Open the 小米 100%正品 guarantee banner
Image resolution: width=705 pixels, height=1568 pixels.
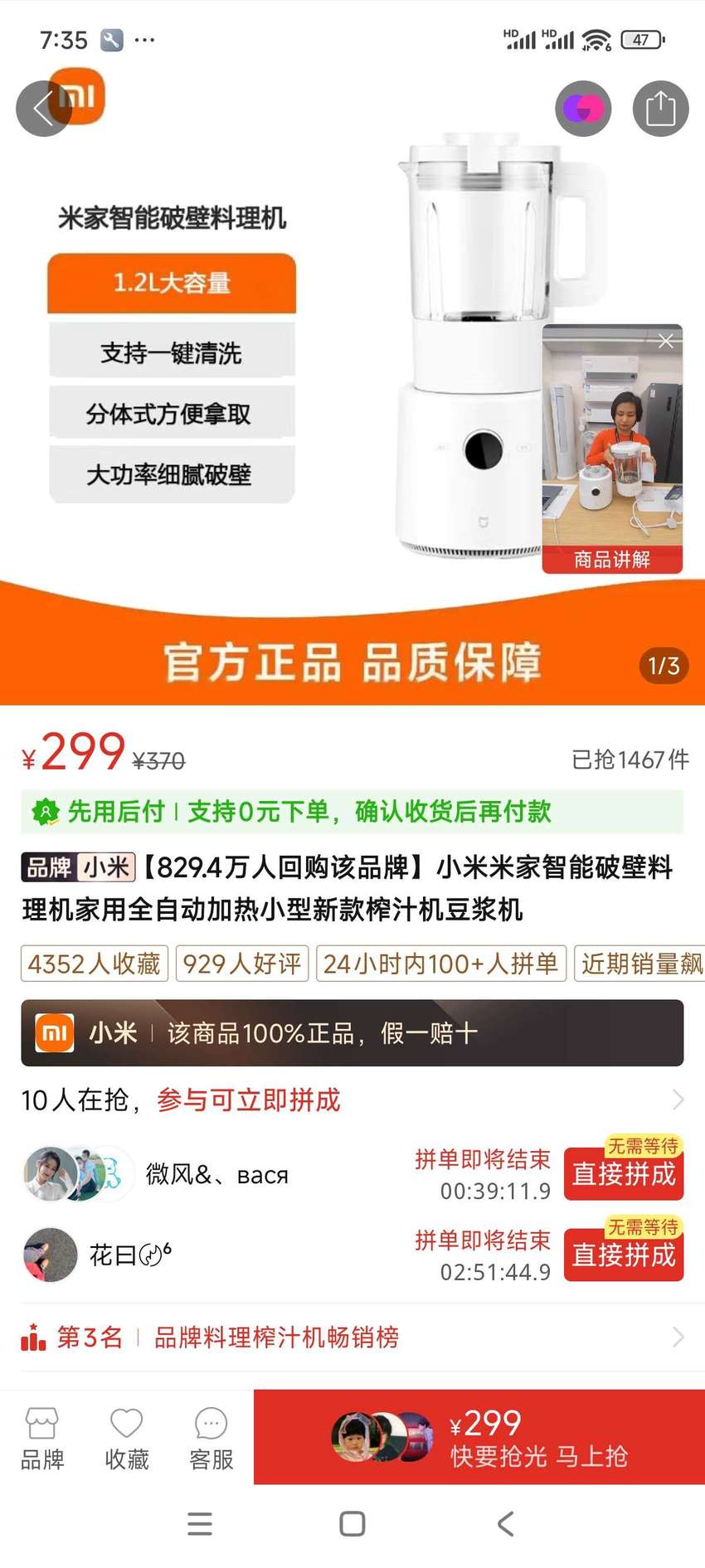point(352,1033)
